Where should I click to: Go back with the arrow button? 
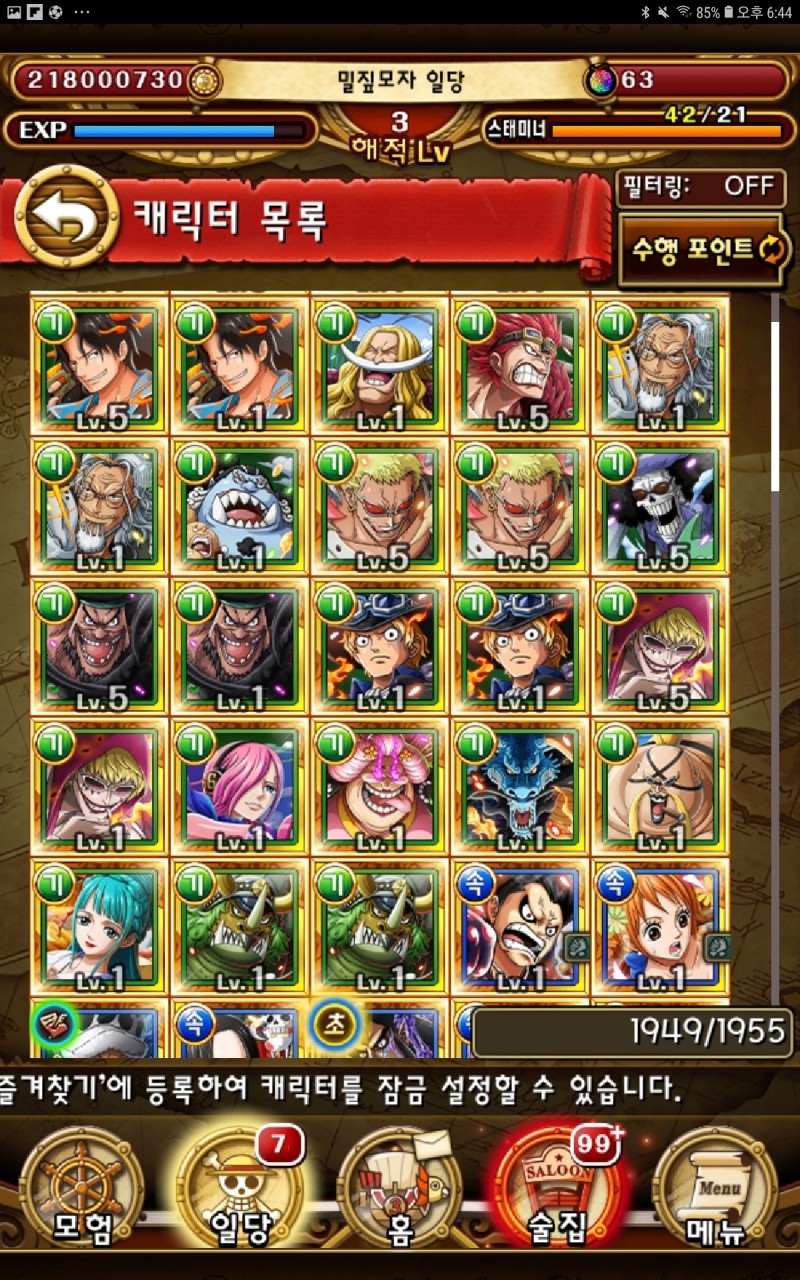click(x=67, y=218)
